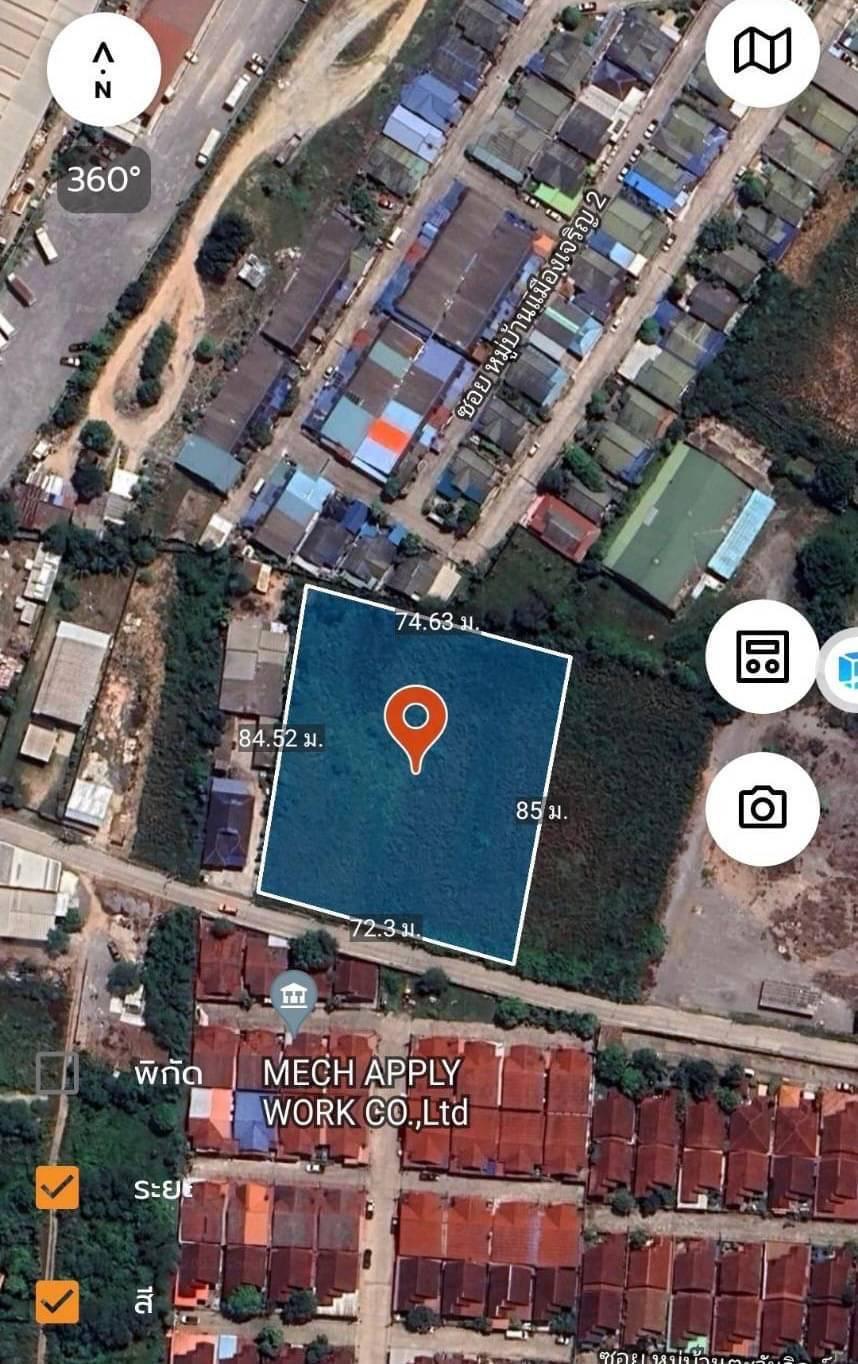Image resolution: width=858 pixels, height=1364 pixels.
Task: Open the blue 3D cube button
Action: point(844,670)
